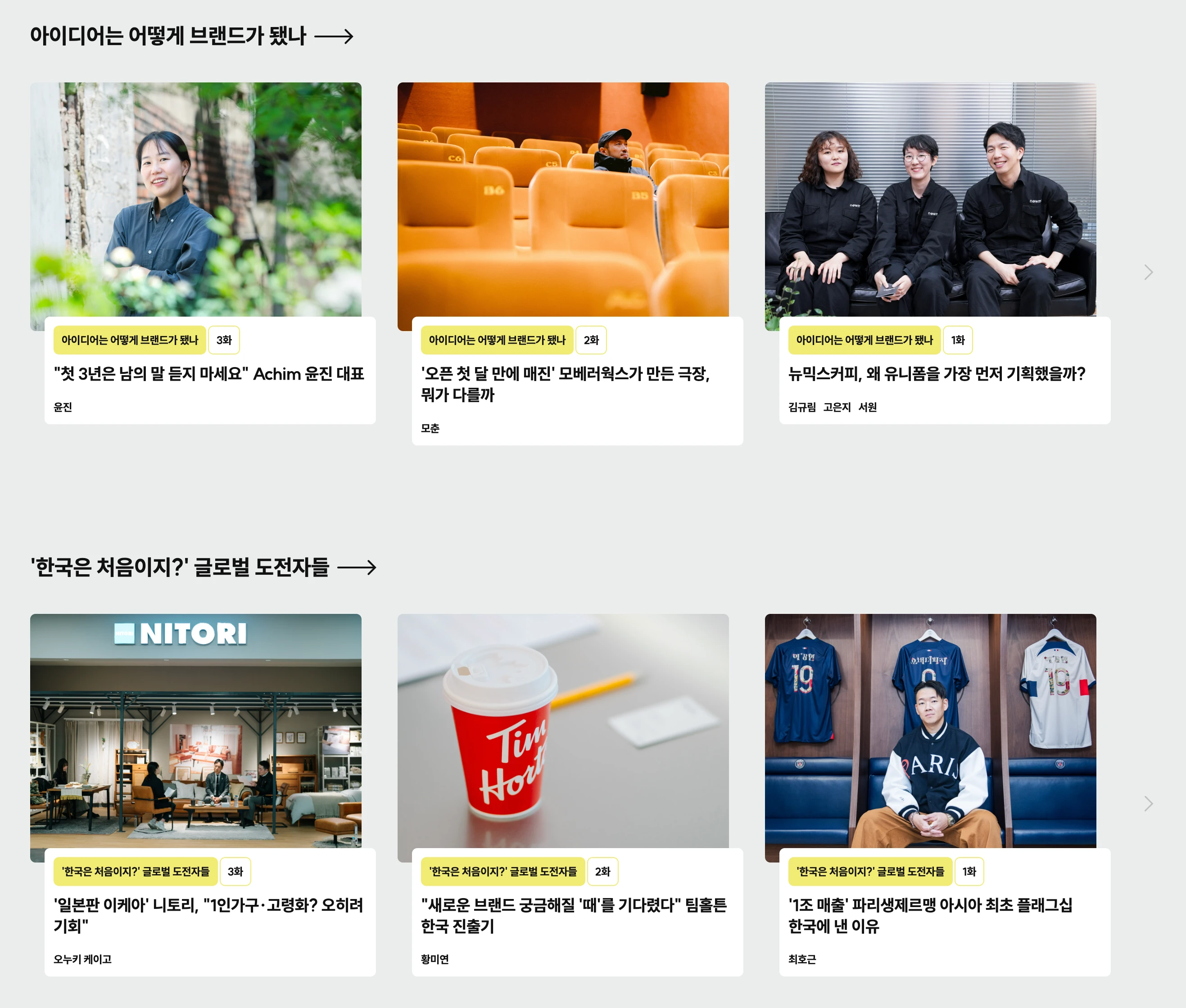
Task: Open the 파리생제르맹 플래그십 article card
Action: click(x=930, y=915)
